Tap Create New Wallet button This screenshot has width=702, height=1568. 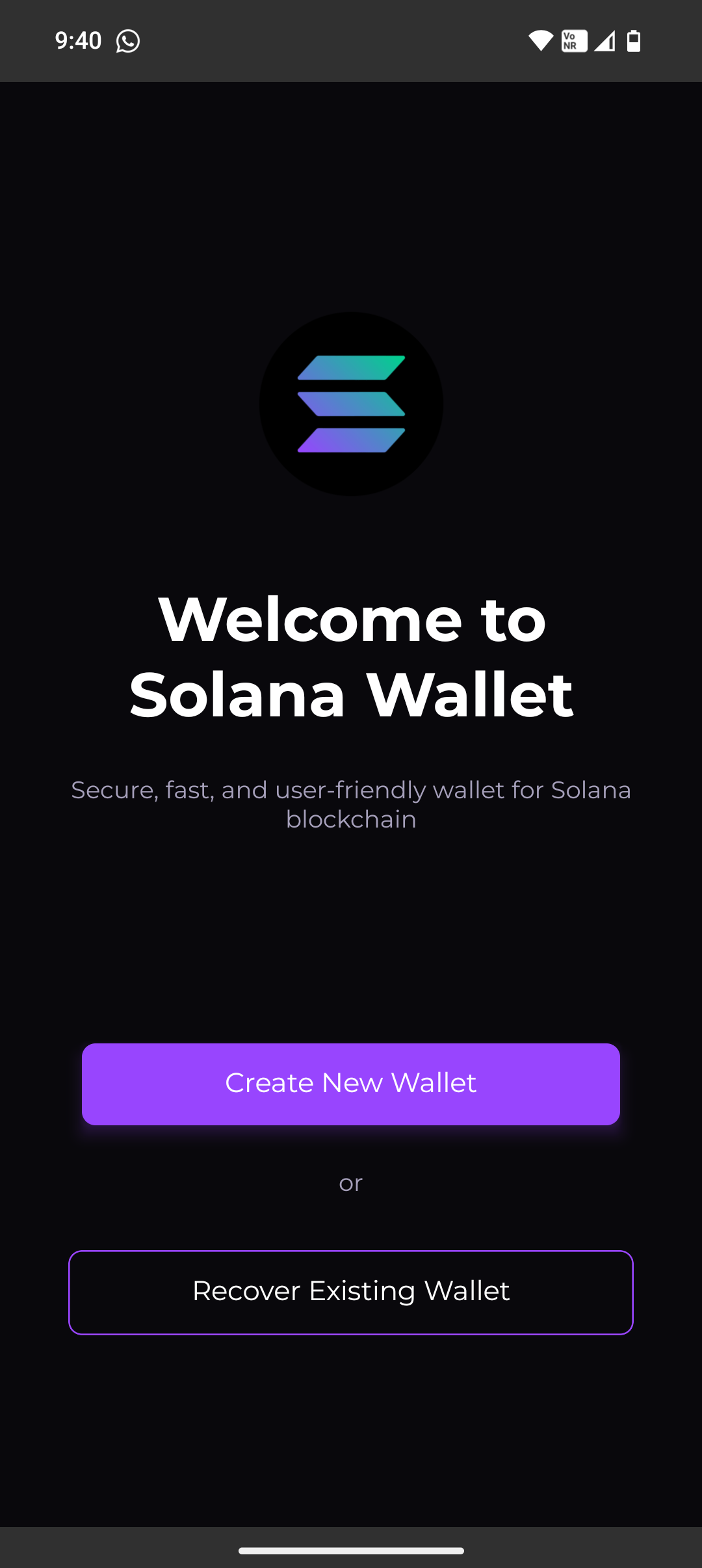[x=351, y=1084]
